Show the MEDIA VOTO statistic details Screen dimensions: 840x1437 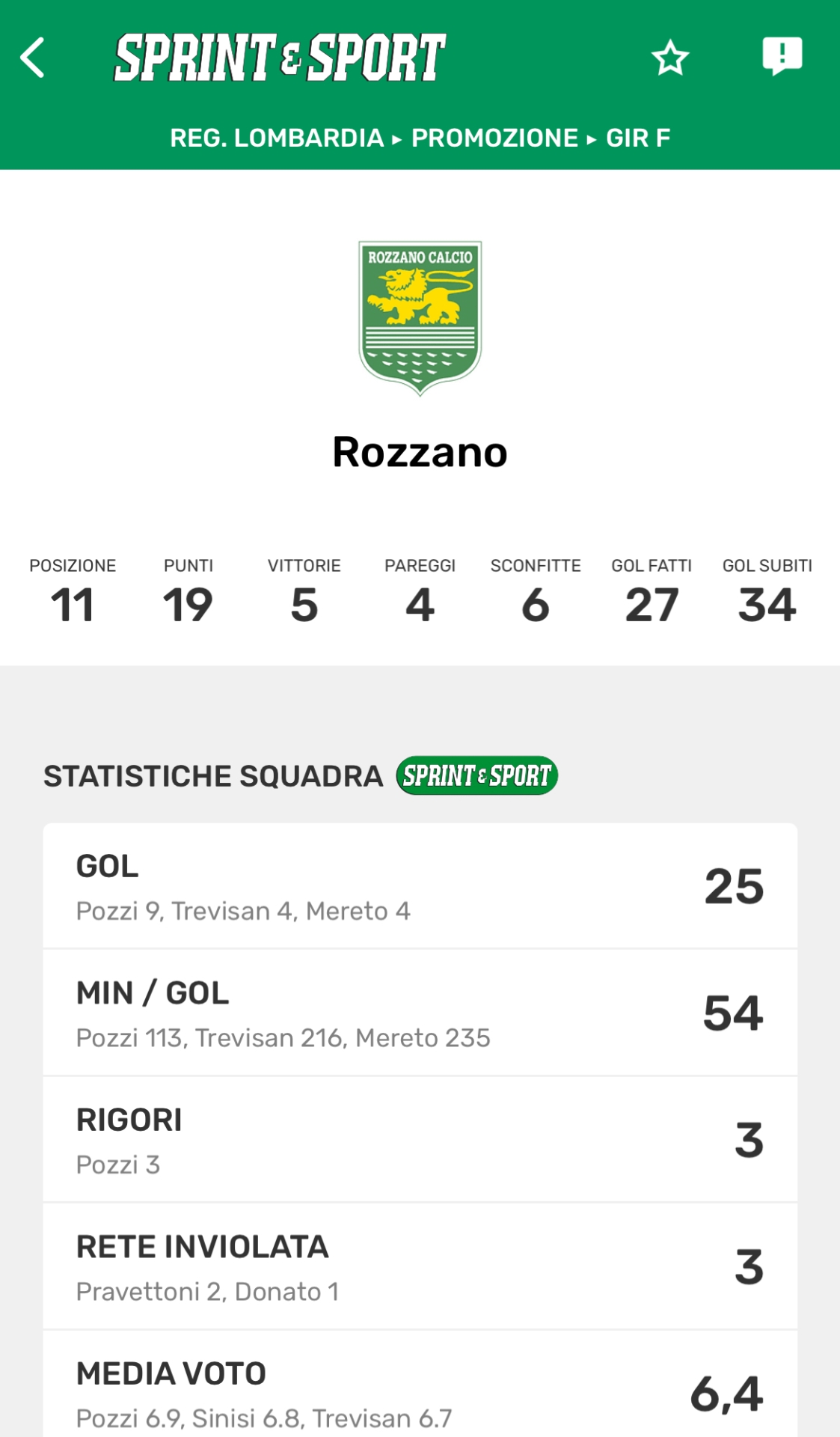tap(420, 1392)
